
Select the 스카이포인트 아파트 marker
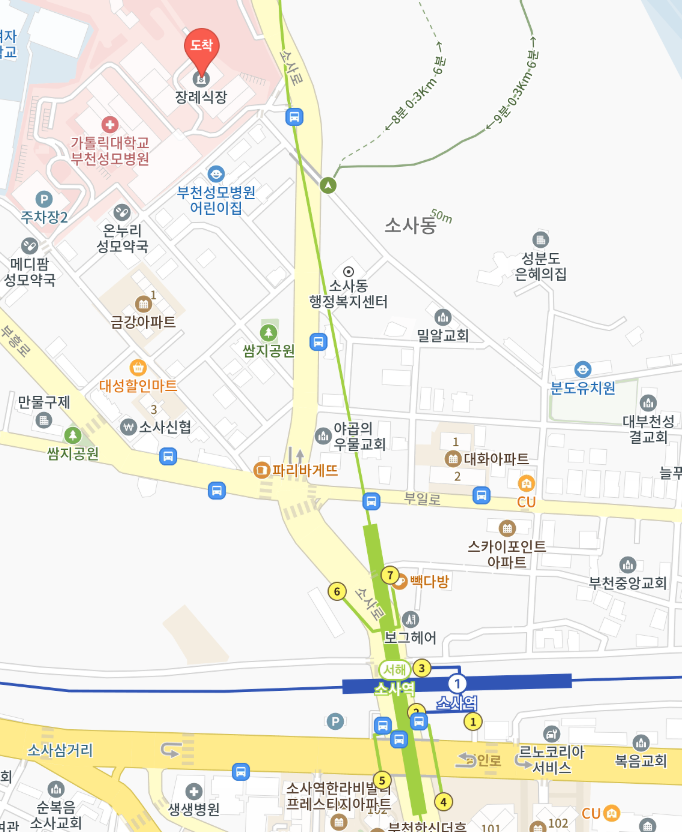click(507, 527)
